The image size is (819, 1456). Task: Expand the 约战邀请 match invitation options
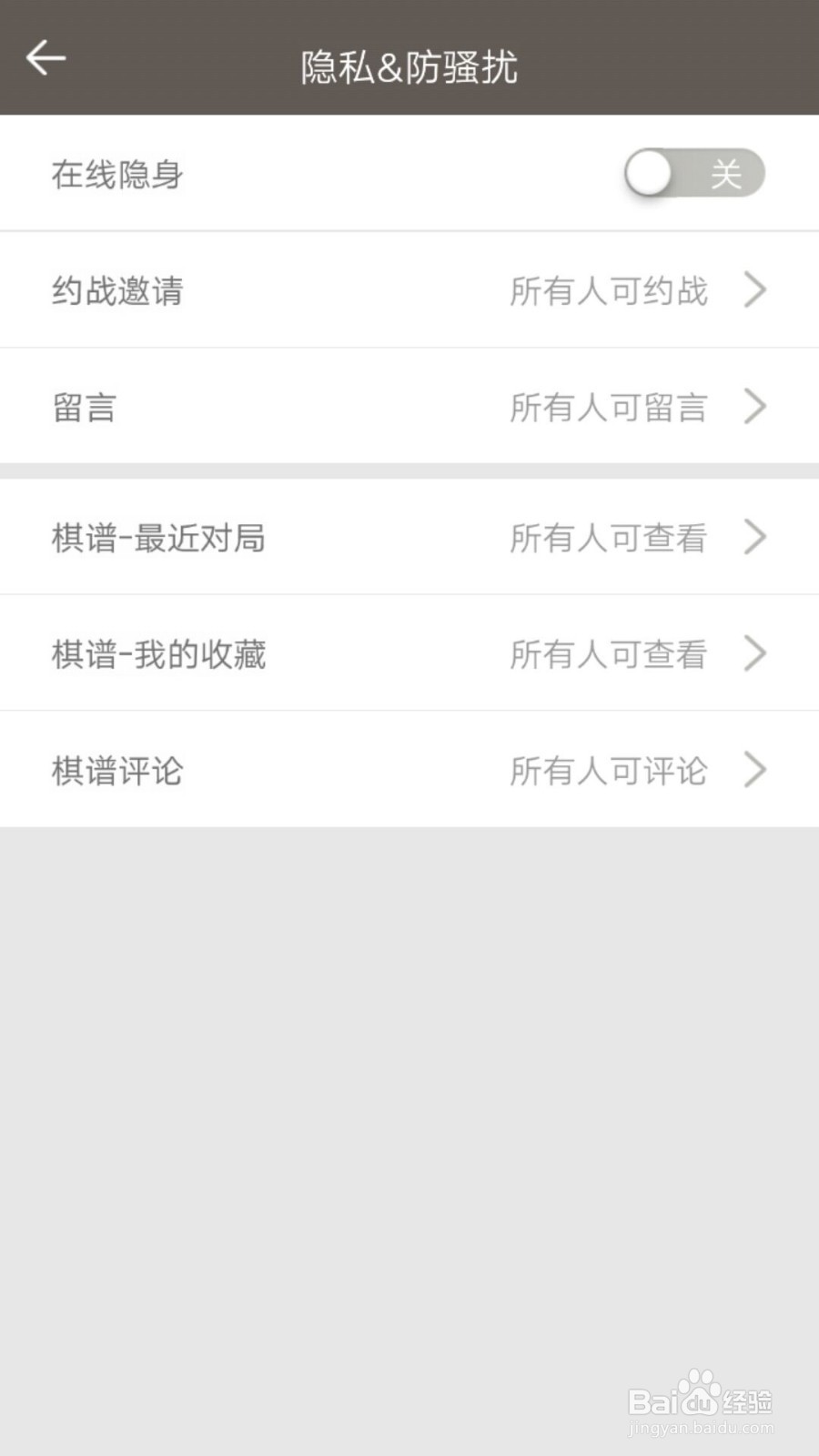click(754, 289)
